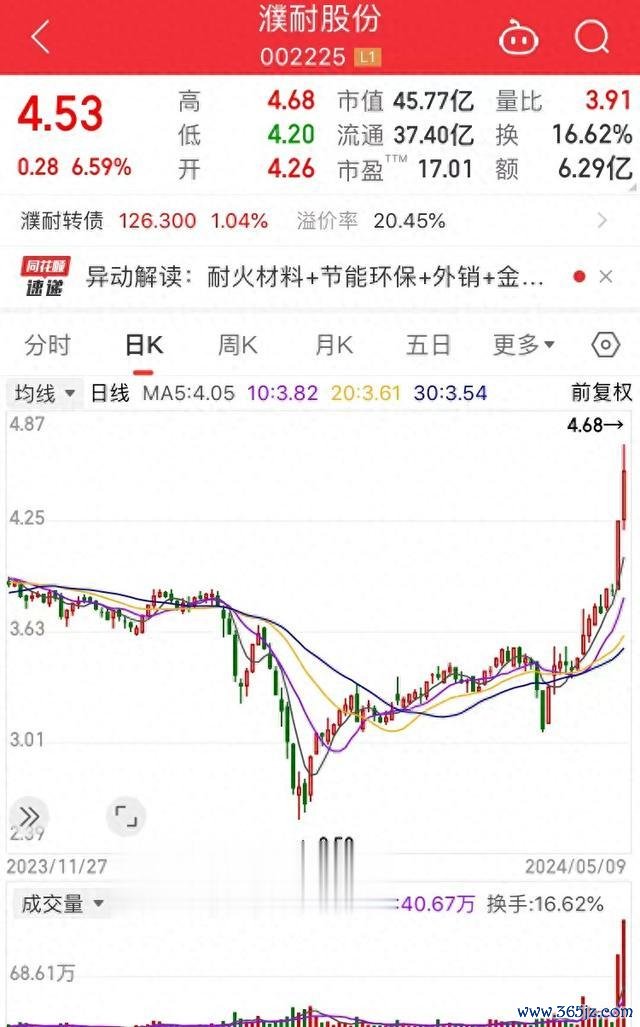Open the 均线 indicator dropdown

click(x=45, y=394)
